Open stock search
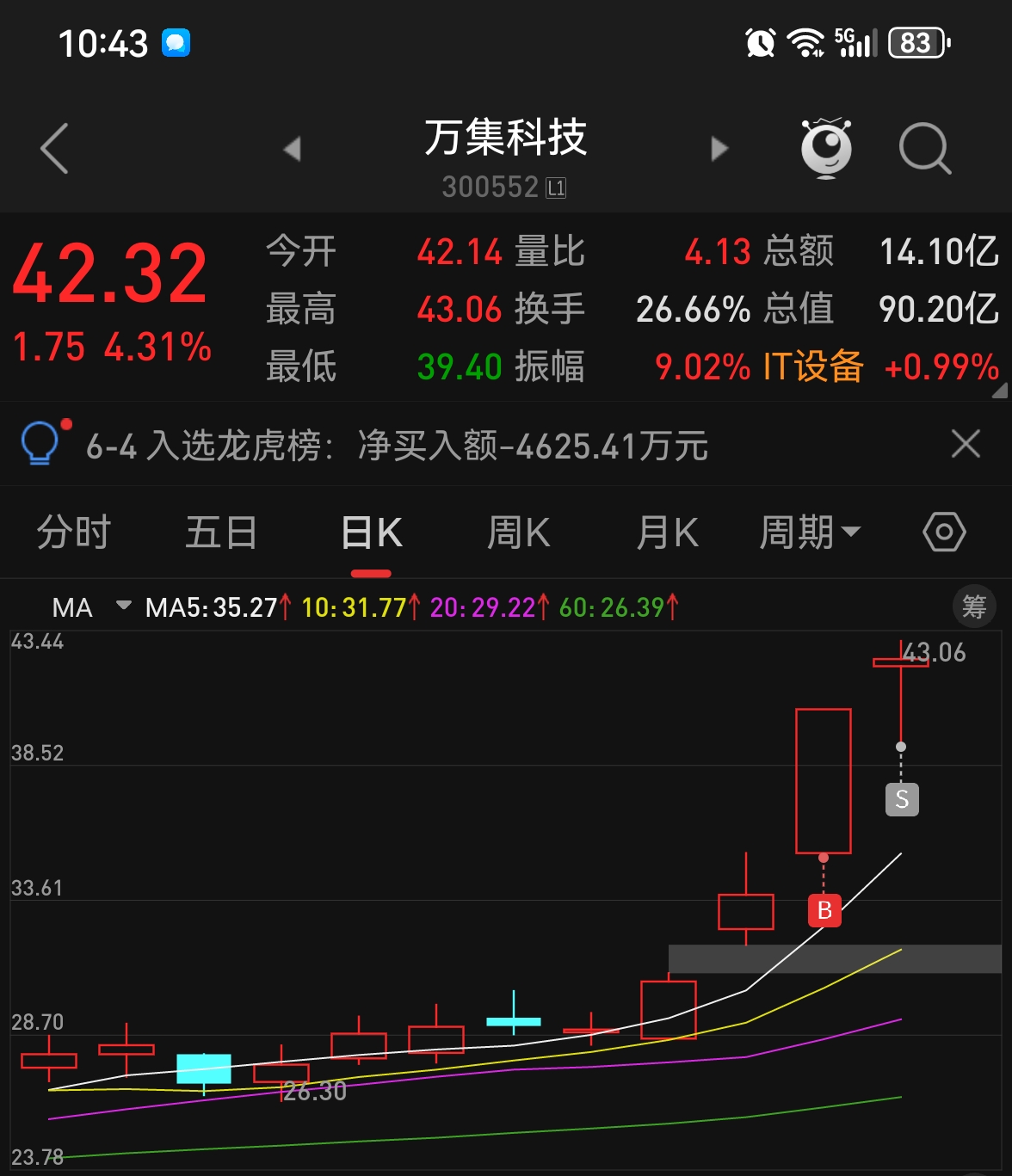The width and height of the screenshot is (1012, 1176). [x=924, y=149]
